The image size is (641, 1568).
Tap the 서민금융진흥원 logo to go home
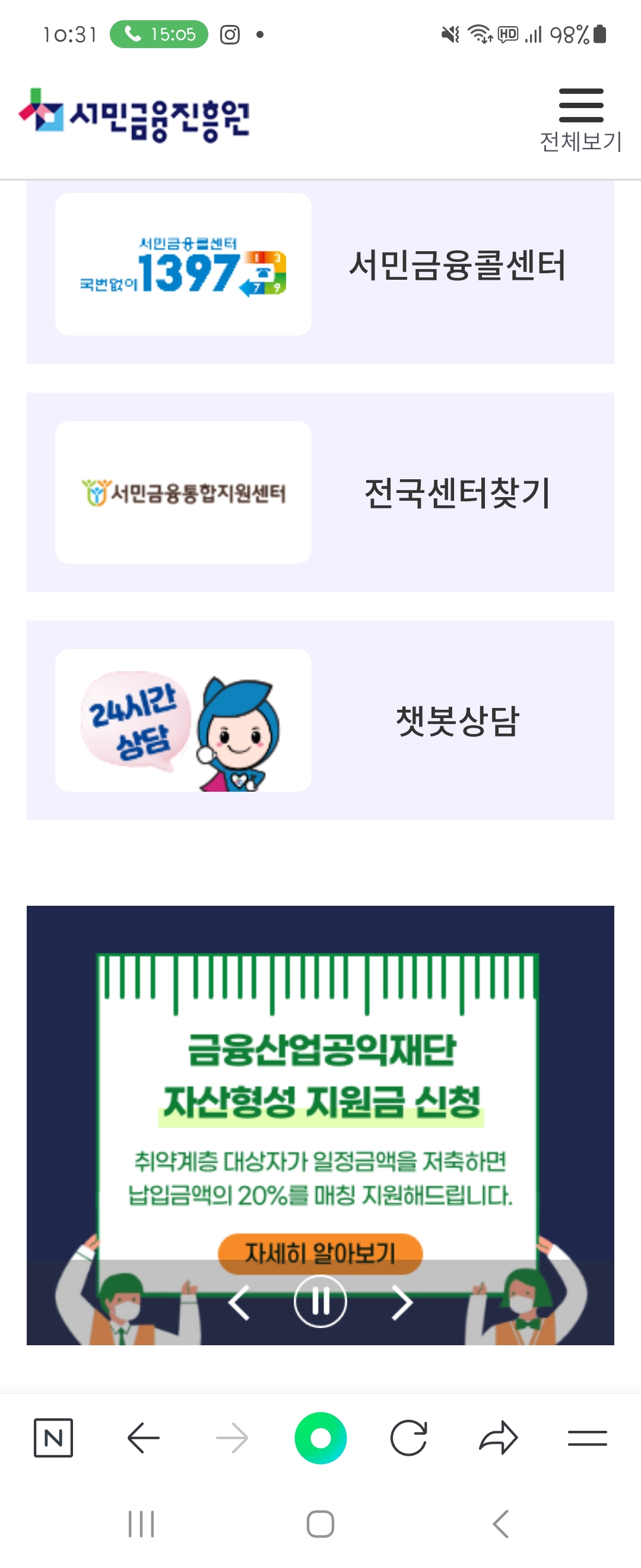click(135, 115)
